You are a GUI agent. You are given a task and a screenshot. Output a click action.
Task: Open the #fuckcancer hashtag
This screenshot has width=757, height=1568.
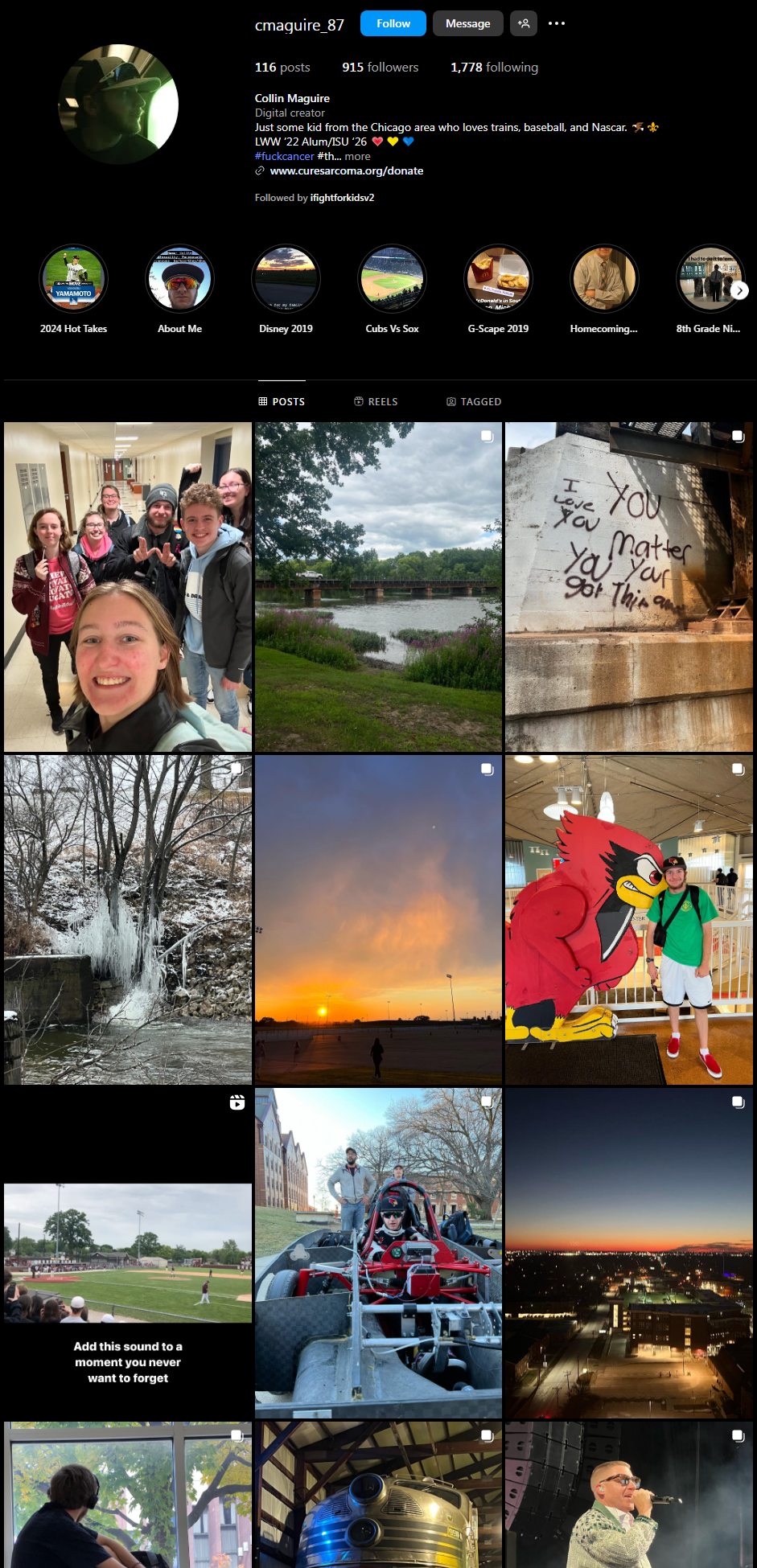coord(284,156)
